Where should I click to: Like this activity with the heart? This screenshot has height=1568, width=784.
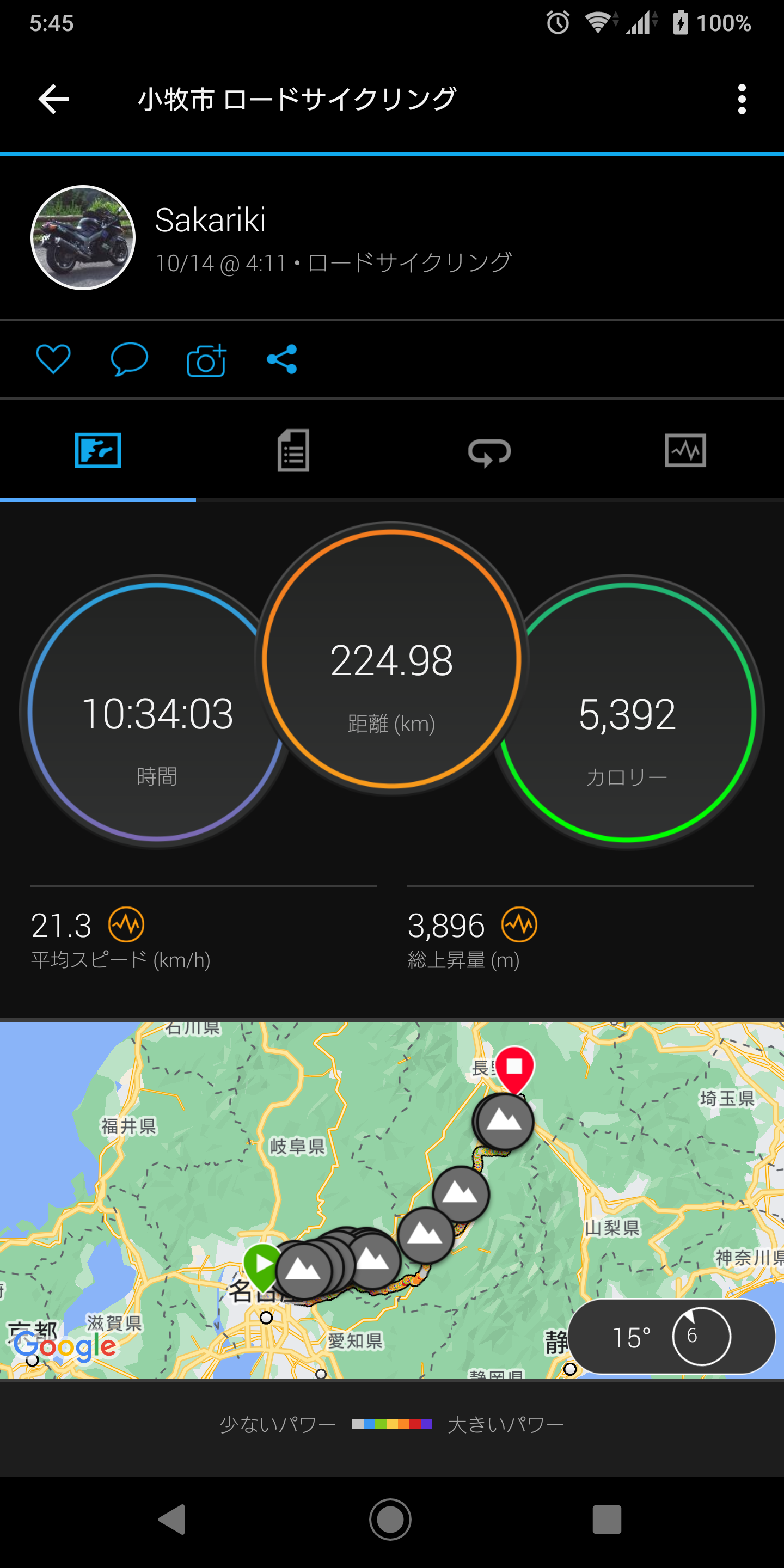pos(53,359)
